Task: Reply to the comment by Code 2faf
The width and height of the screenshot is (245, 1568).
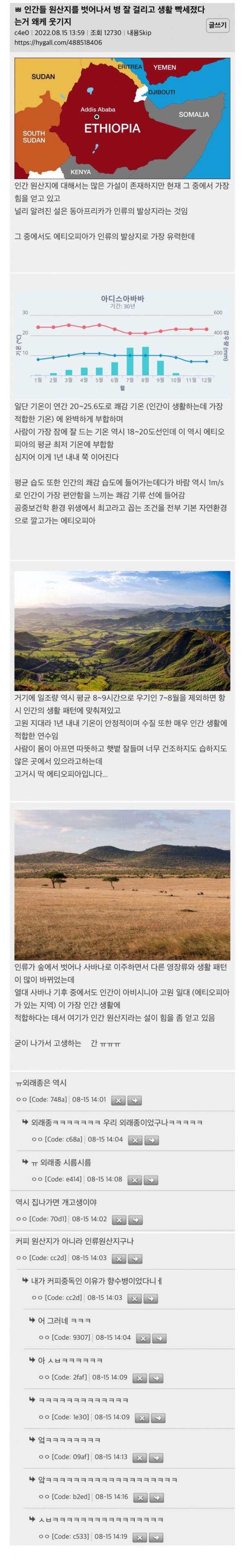Action: pos(156,1378)
